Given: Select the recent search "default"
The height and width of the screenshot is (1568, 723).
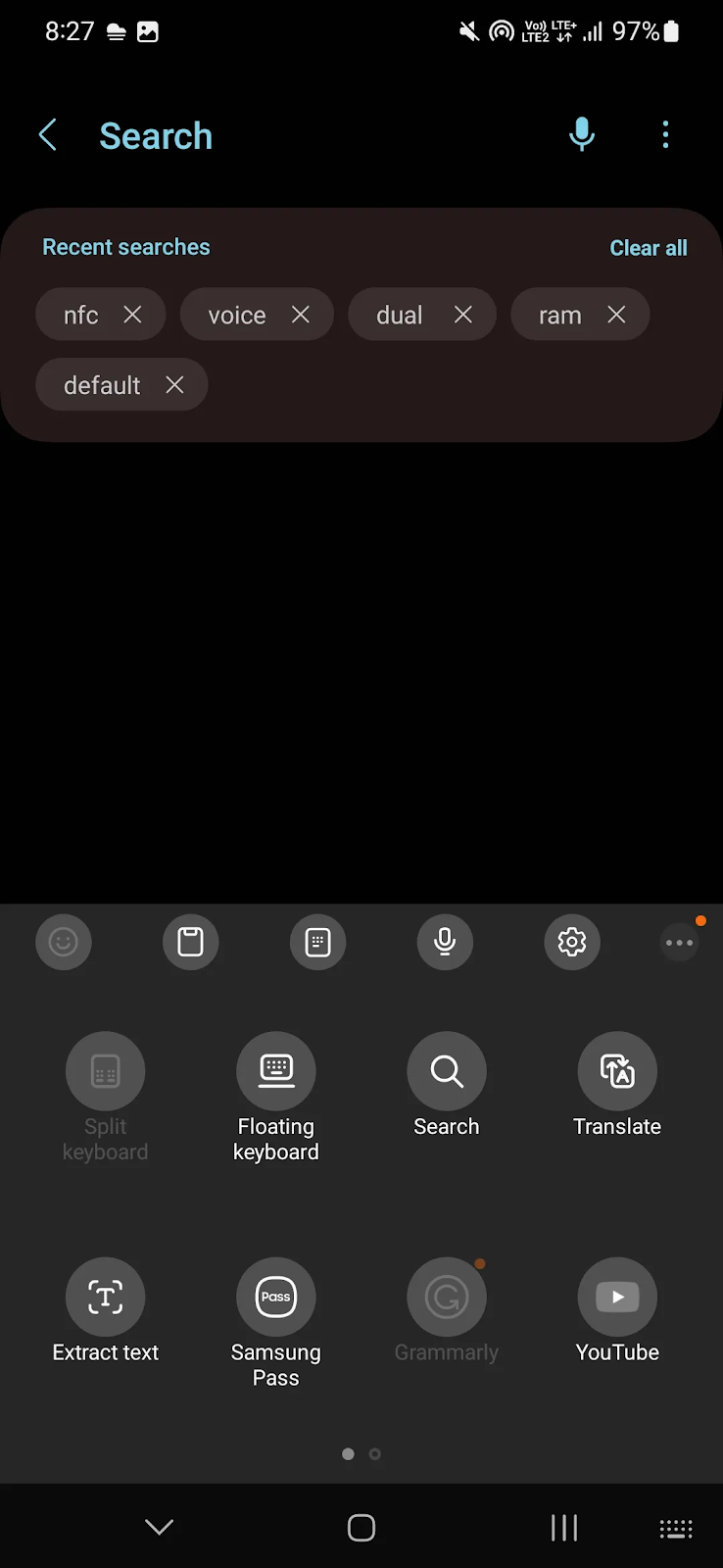Looking at the screenshot, I should pos(102,385).
